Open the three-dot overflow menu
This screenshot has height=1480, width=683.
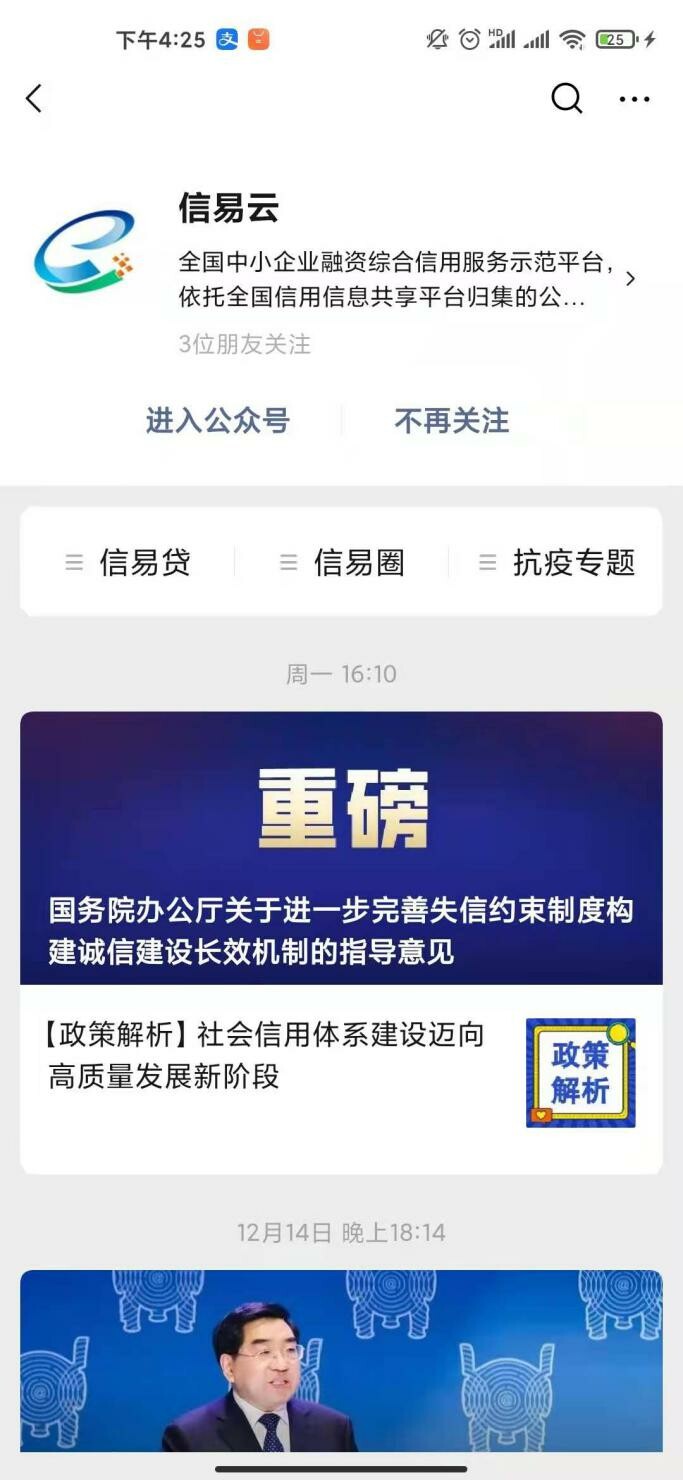click(x=634, y=98)
